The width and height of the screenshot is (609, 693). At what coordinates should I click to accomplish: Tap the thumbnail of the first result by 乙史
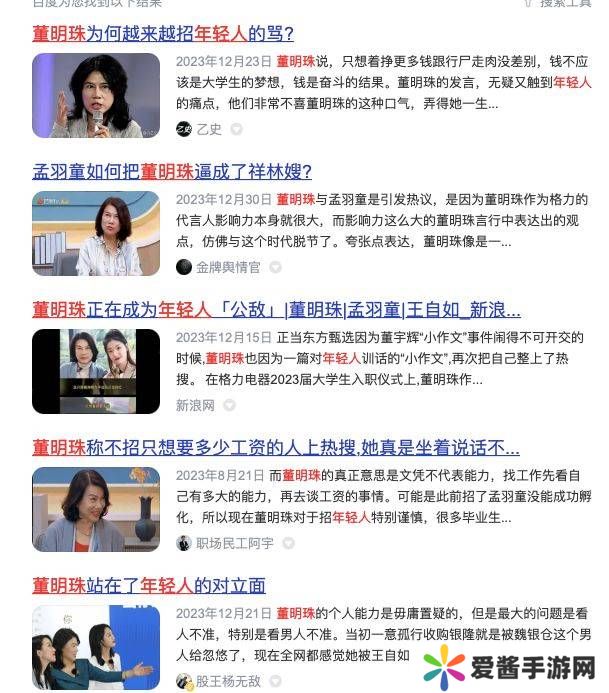95,96
